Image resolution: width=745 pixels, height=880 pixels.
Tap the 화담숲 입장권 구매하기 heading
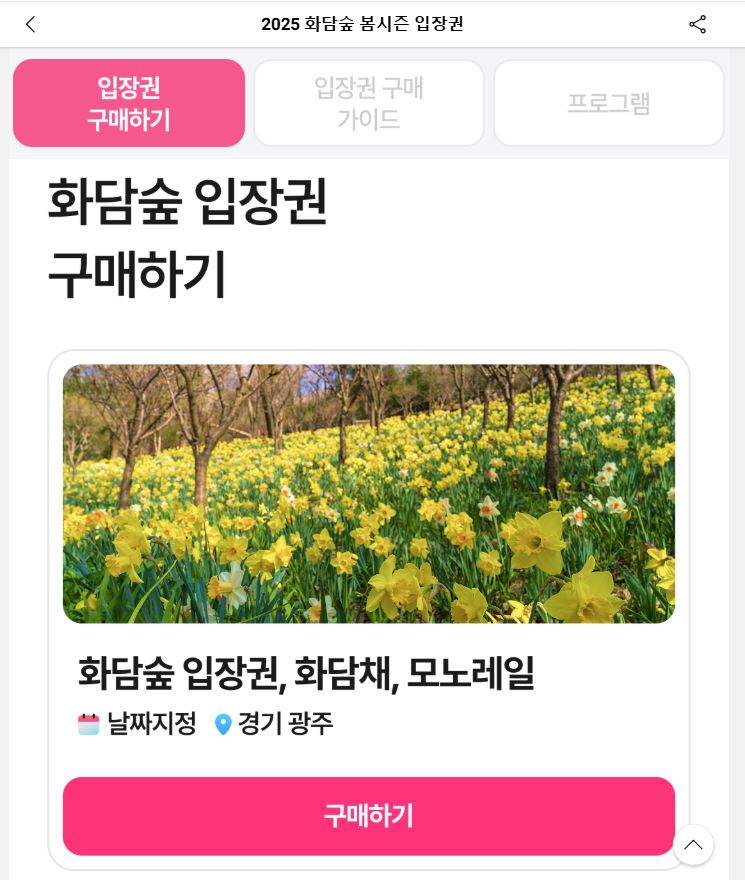(x=187, y=238)
